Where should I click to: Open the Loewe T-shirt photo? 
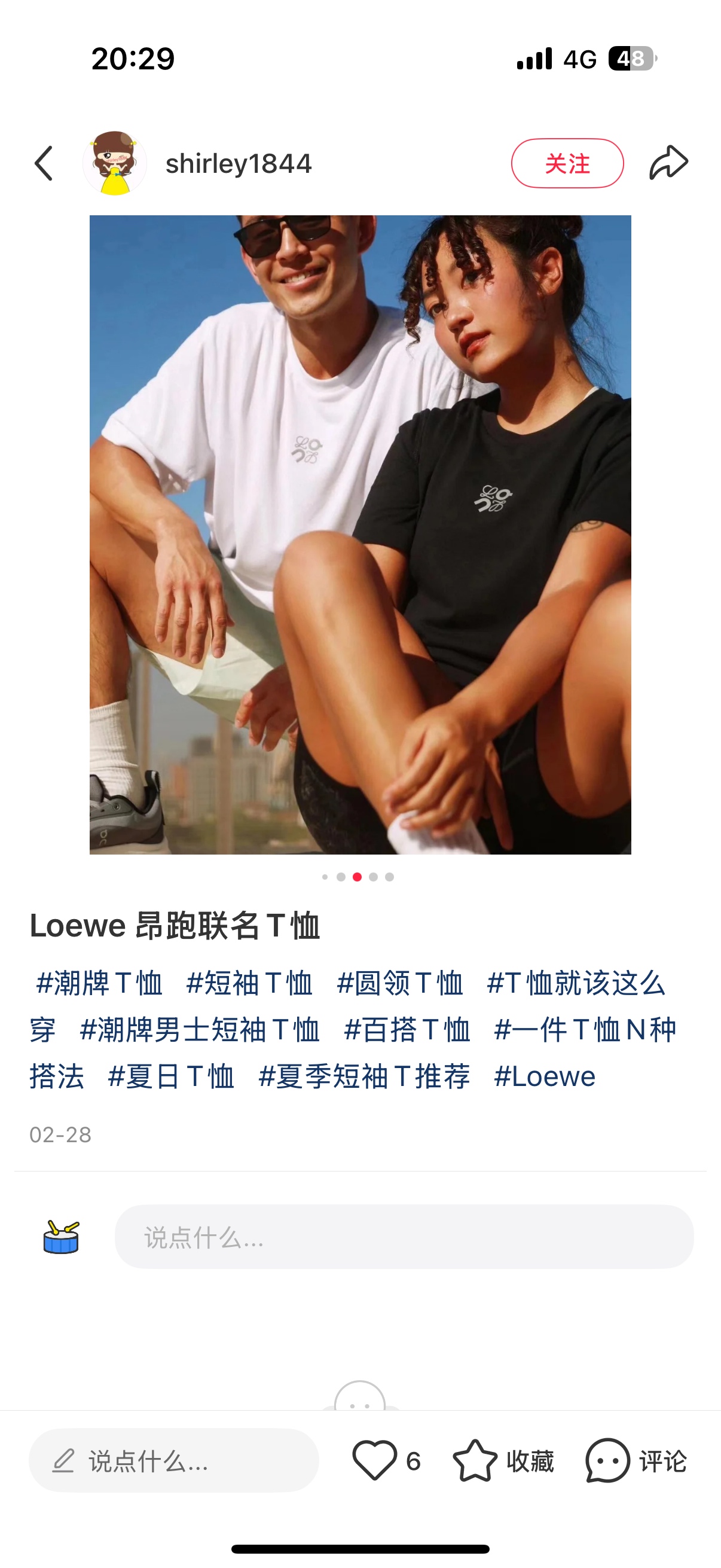(360, 535)
